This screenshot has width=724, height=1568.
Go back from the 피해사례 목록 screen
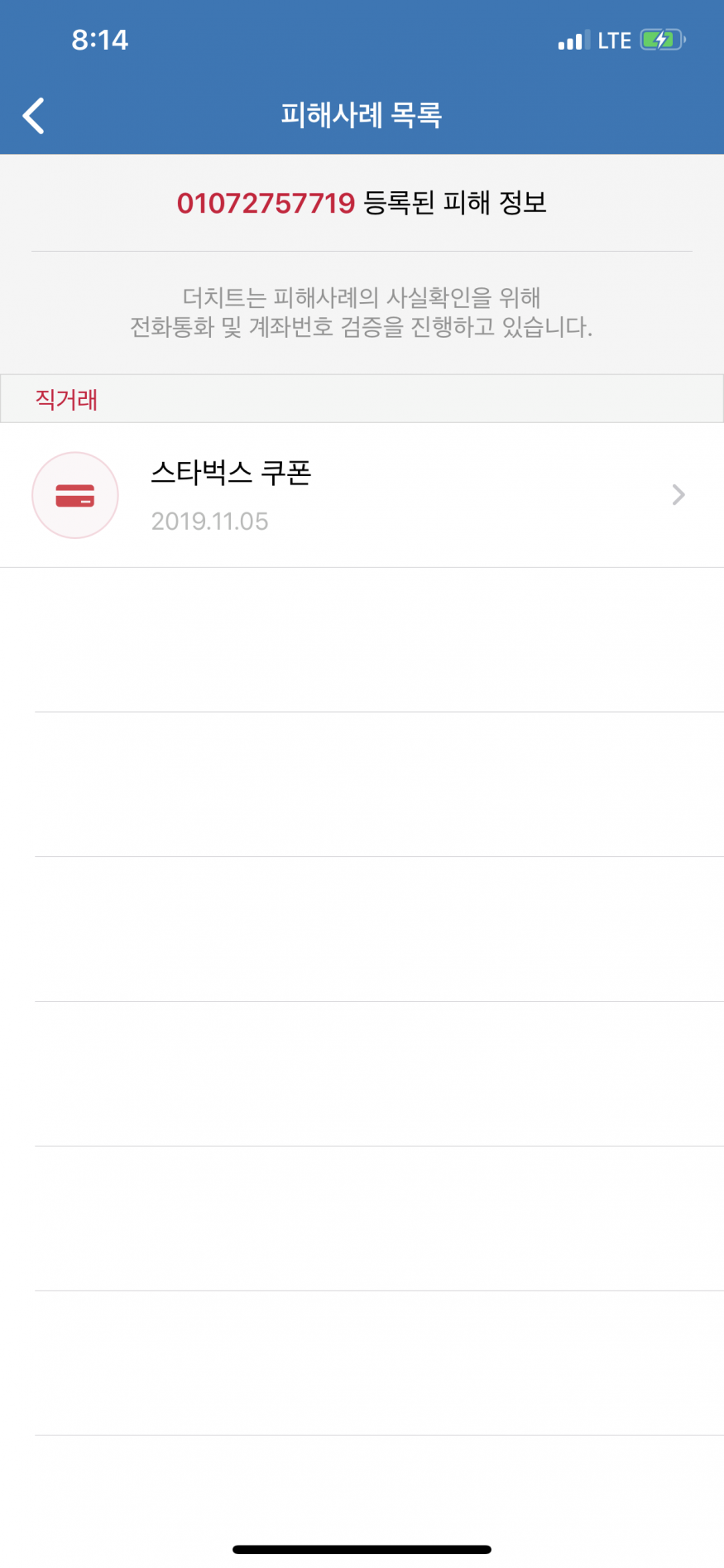(x=34, y=115)
